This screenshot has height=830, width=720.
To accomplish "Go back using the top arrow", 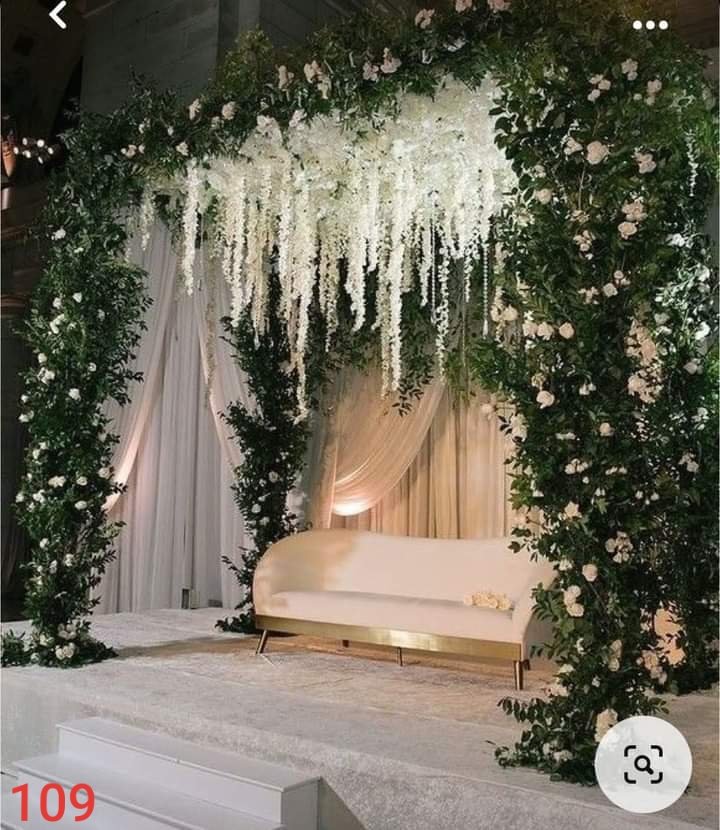I will [x=58, y=15].
